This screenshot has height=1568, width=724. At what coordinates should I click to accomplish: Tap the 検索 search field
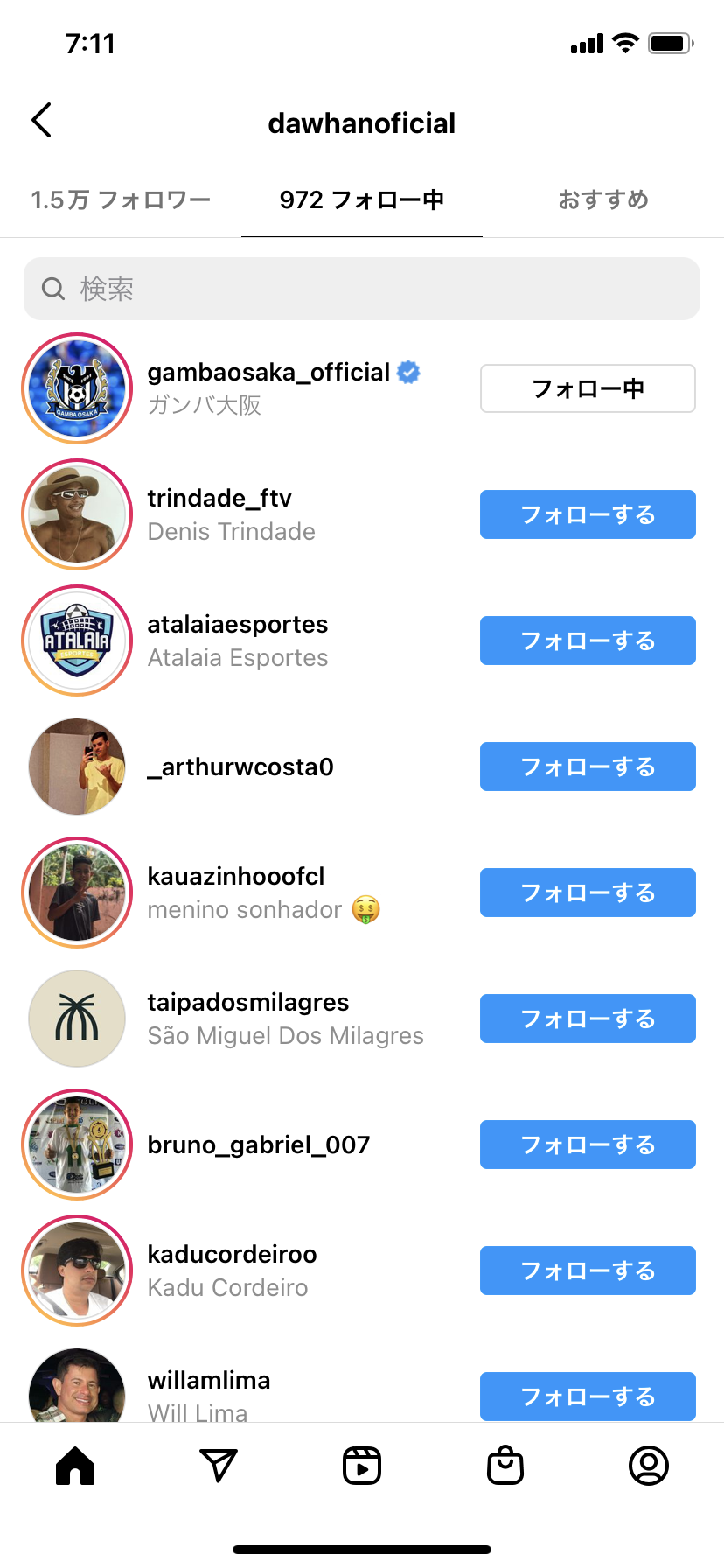click(362, 289)
